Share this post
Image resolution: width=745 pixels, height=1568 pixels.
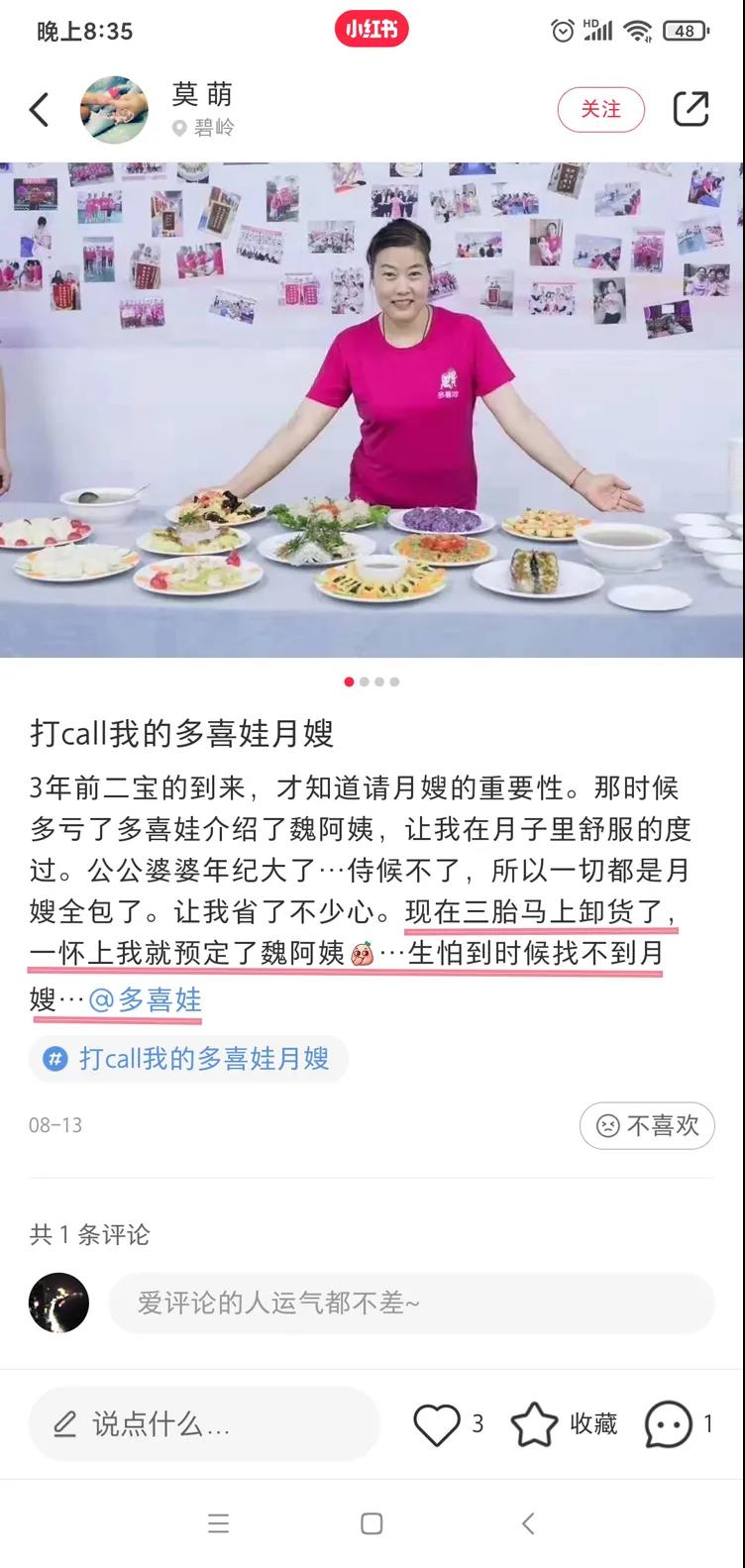pyautogui.click(x=691, y=109)
